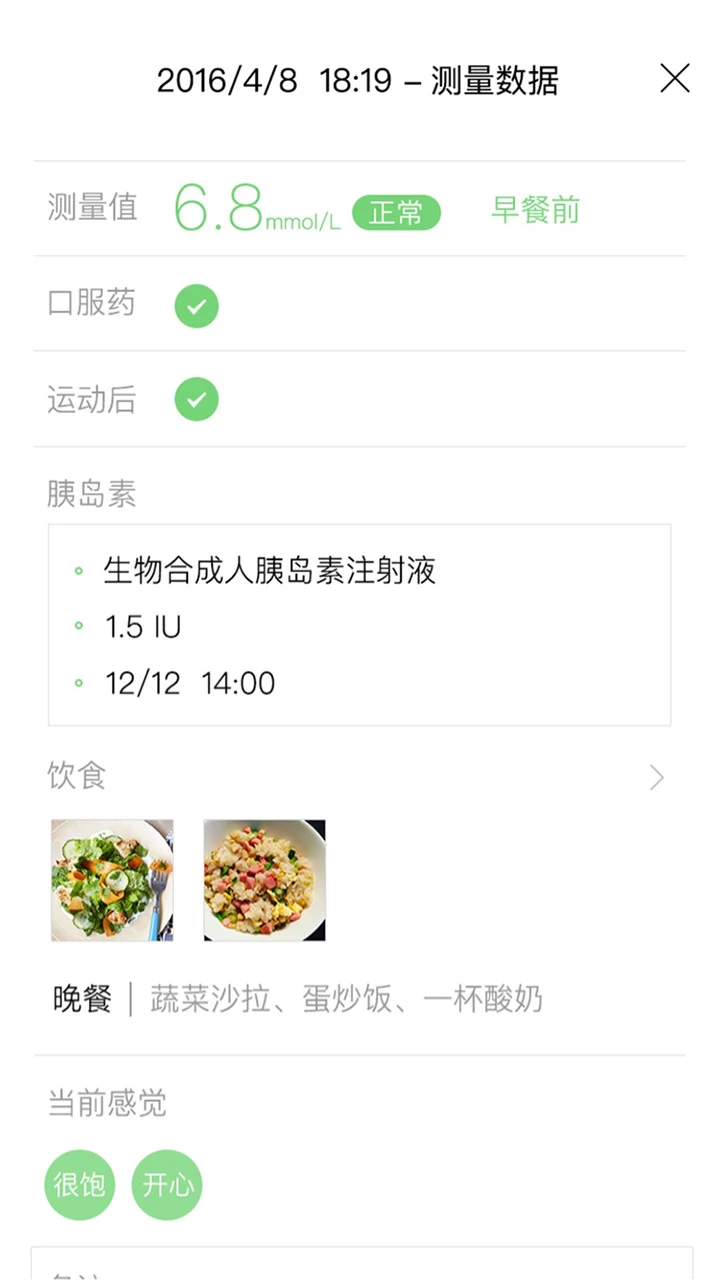
Task: Tap the green checkmark beside 口服药
Action: tap(196, 306)
